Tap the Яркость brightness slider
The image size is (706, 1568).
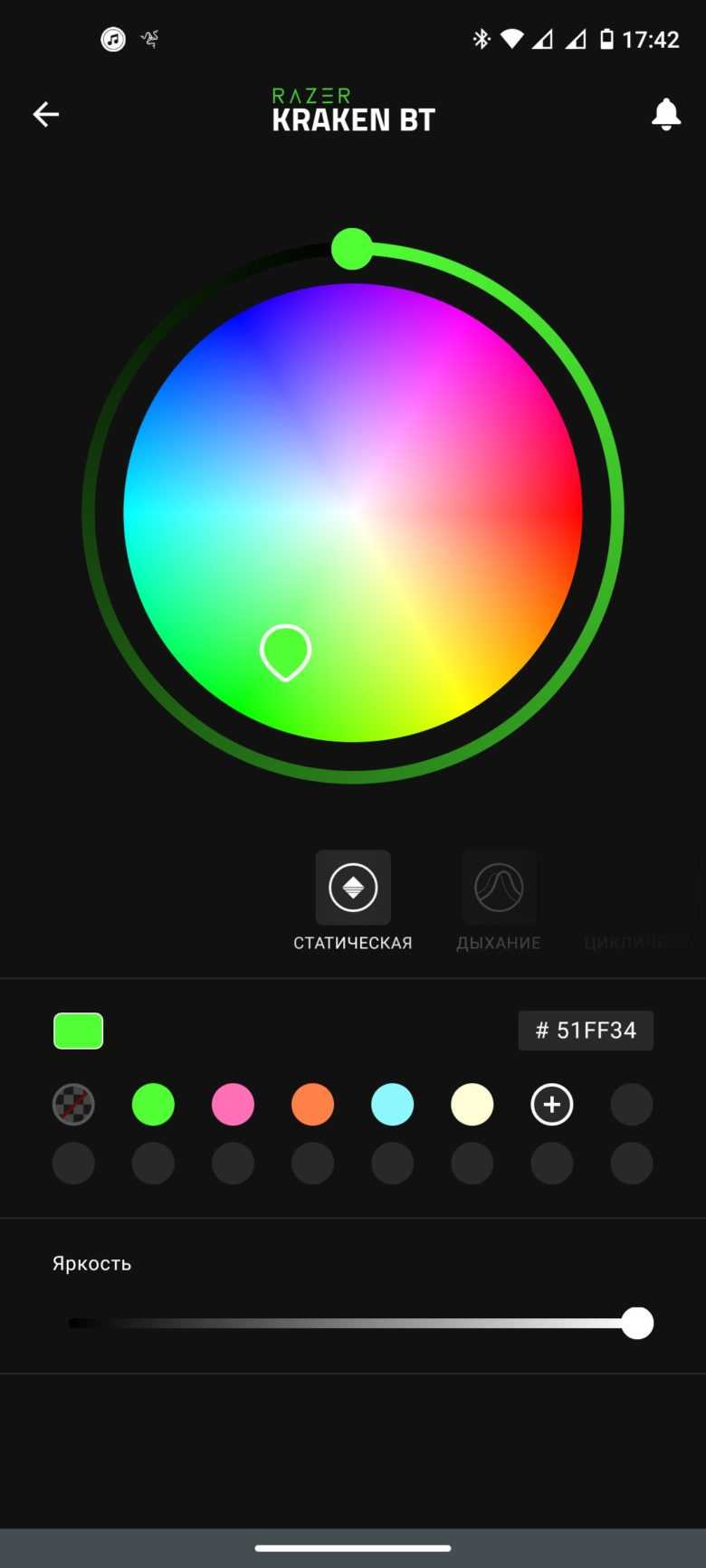(353, 1323)
